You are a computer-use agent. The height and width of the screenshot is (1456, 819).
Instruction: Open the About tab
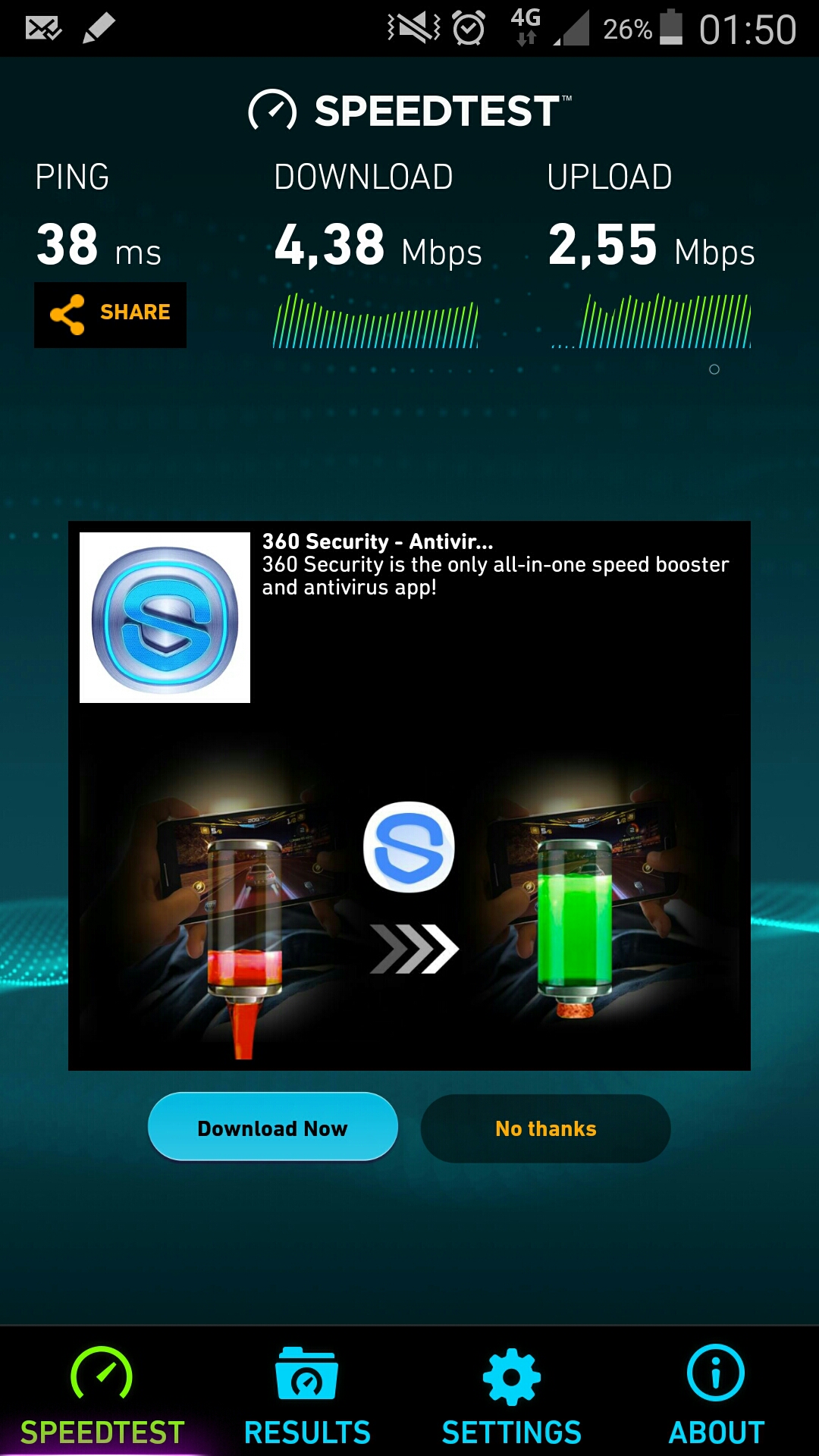click(716, 1395)
